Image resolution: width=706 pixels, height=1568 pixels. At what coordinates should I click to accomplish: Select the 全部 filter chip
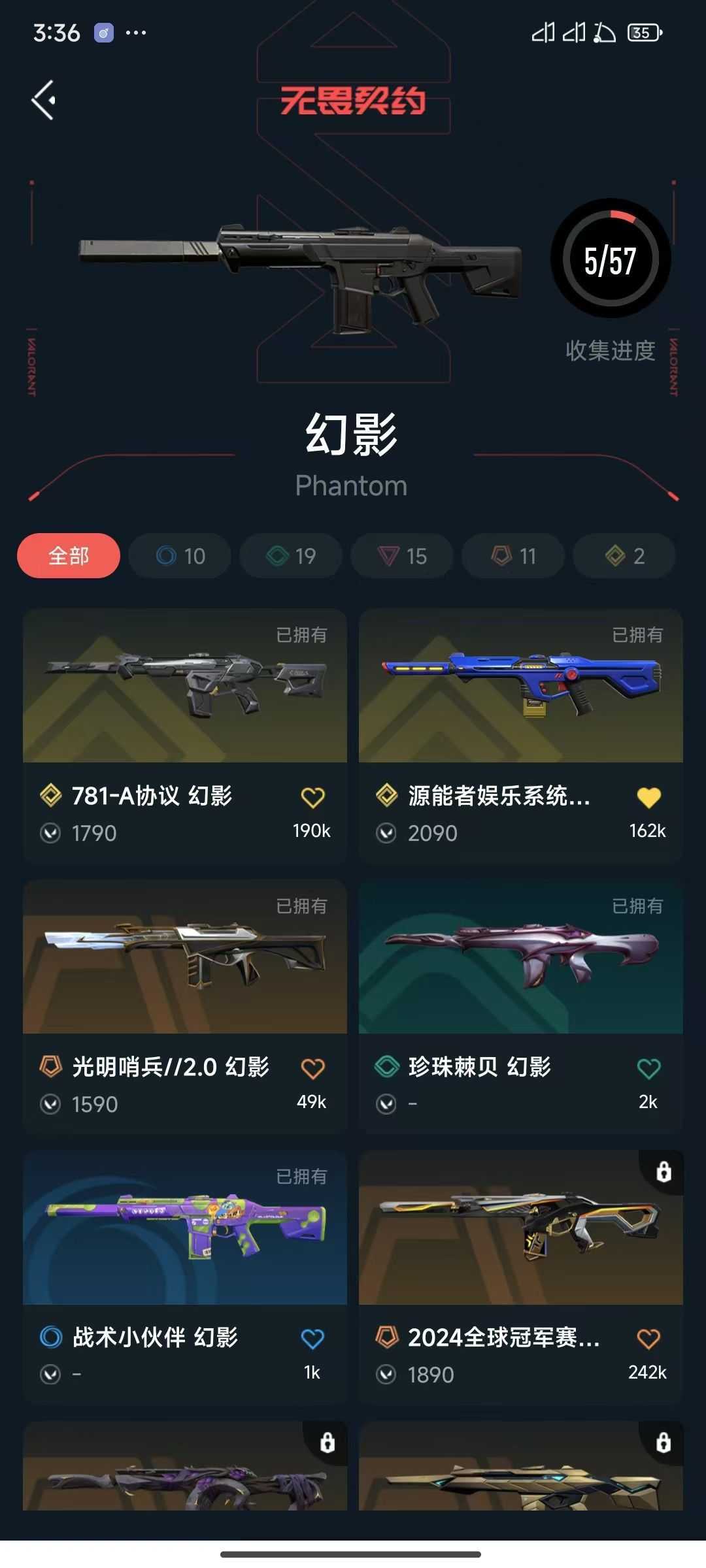(x=69, y=556)
